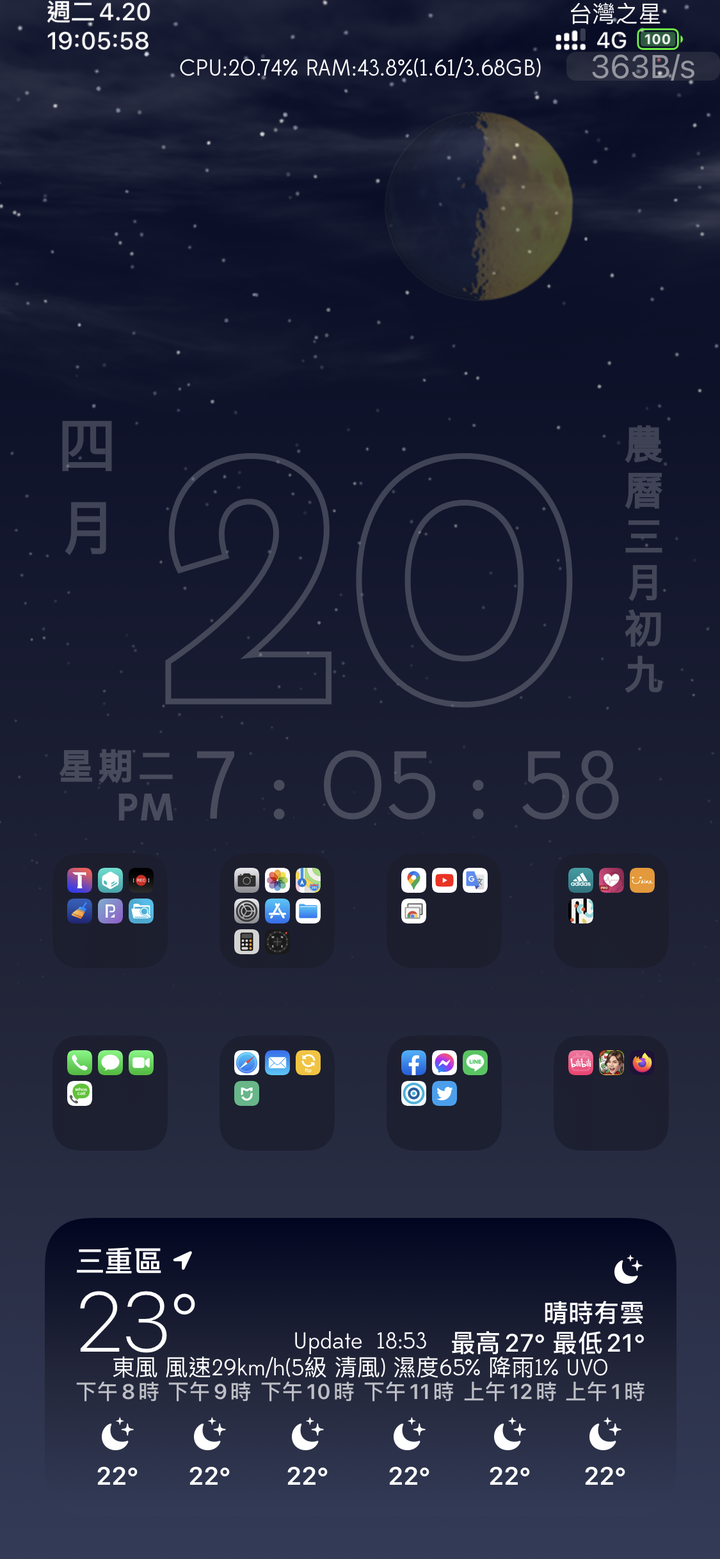
Task: Open the folder containing bilibili and Firefox
Action: click(x=611, y=1092)
